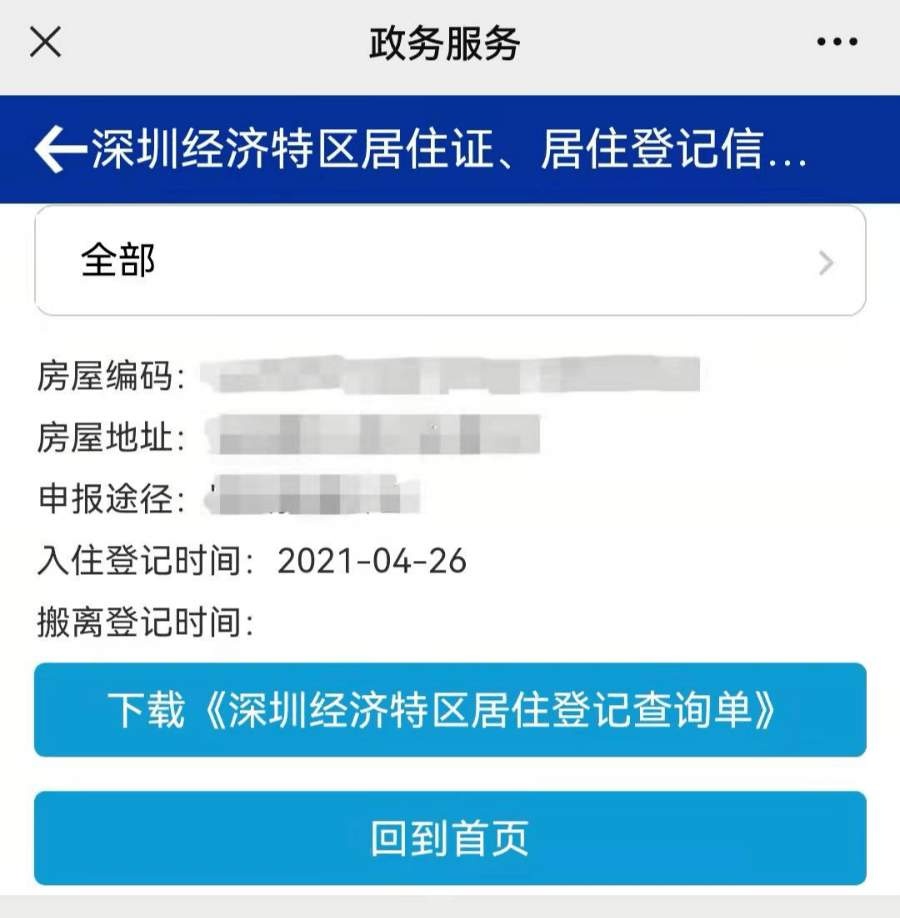Return home via 回到首页 button

pos(449,839)
